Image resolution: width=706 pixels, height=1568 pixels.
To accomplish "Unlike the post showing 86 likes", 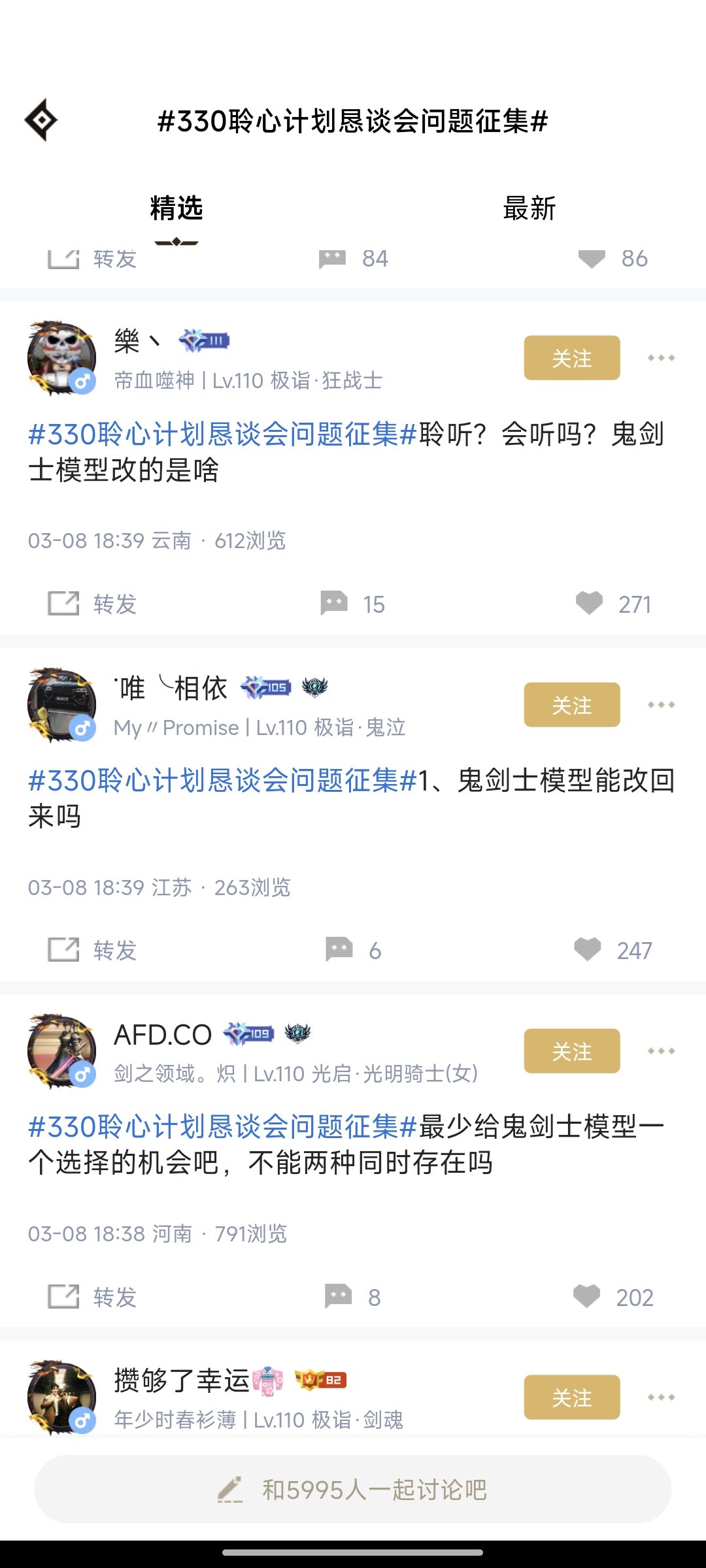I will point(592,259).
